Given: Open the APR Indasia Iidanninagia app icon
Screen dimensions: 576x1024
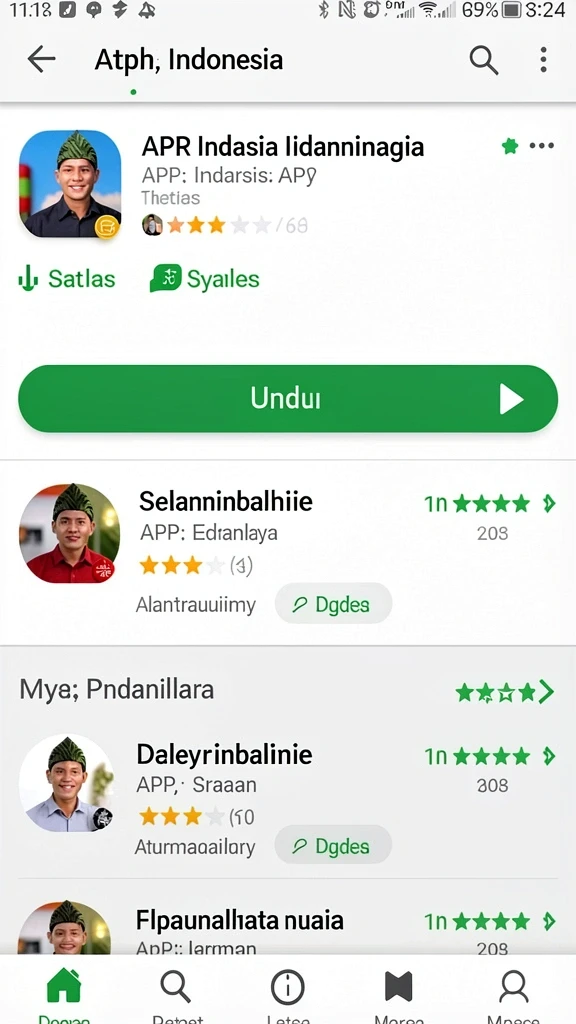Looking at the screenshot, I should pyautogui.click(x=70, y=184).
